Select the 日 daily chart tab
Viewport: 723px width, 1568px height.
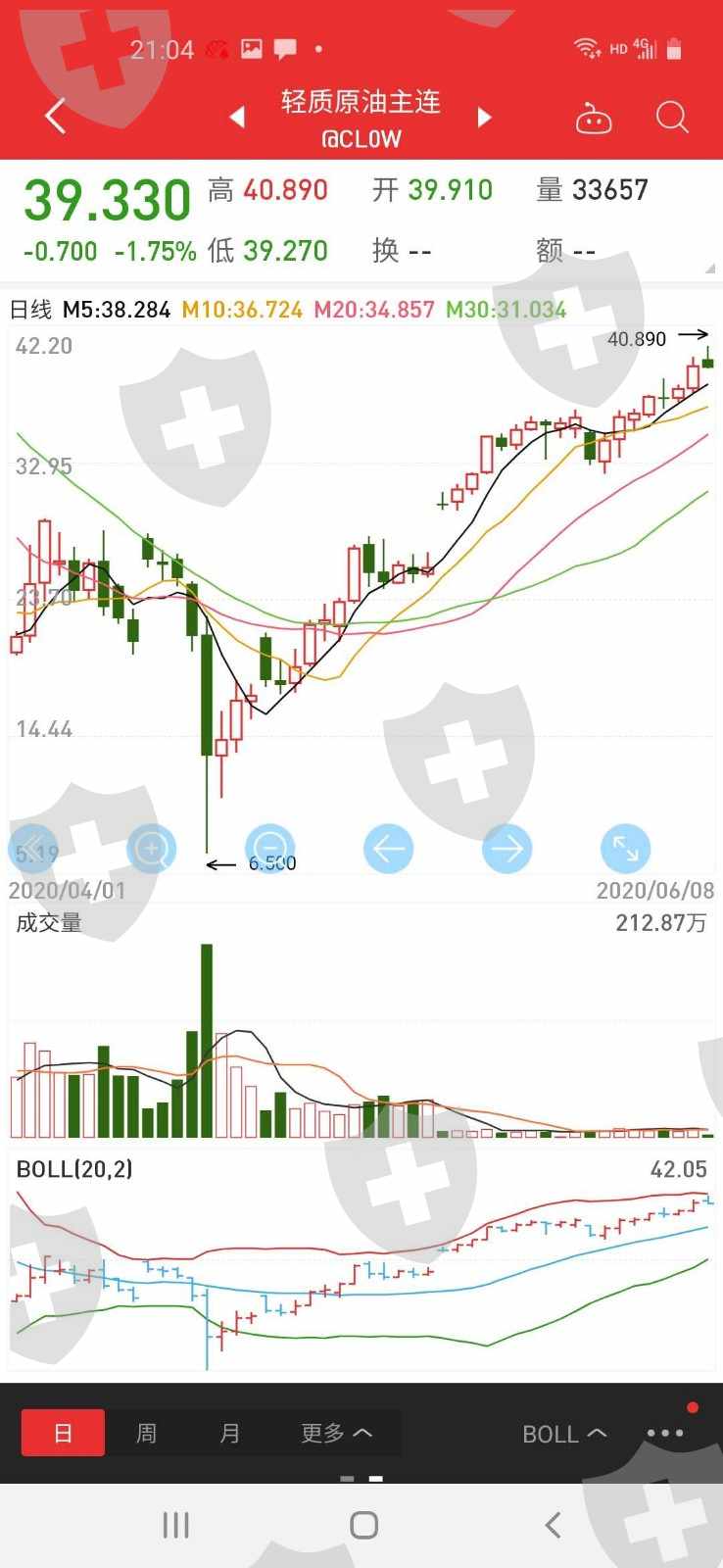tap(63, 1433)
